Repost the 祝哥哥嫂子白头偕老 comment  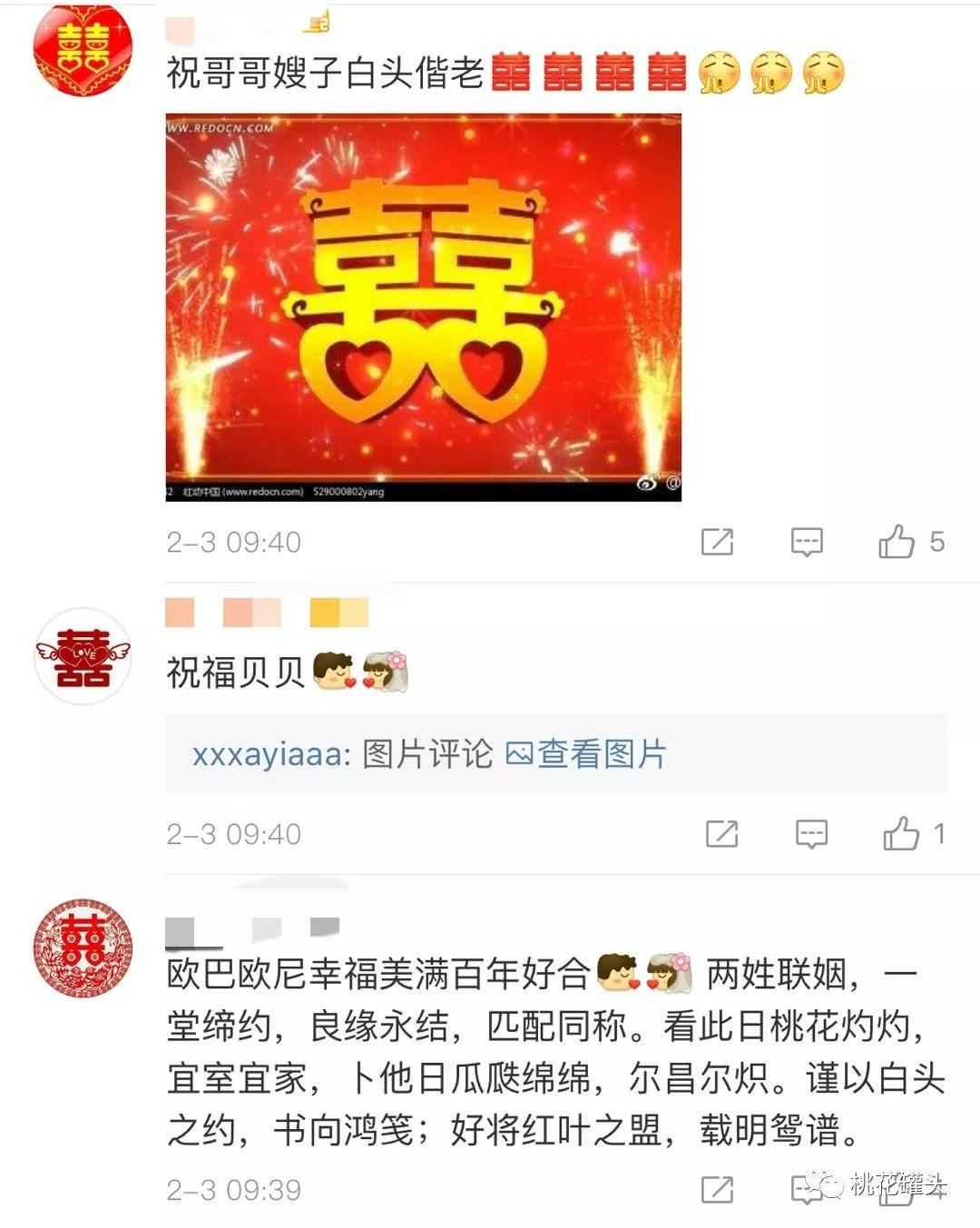[x=717, y=543]
